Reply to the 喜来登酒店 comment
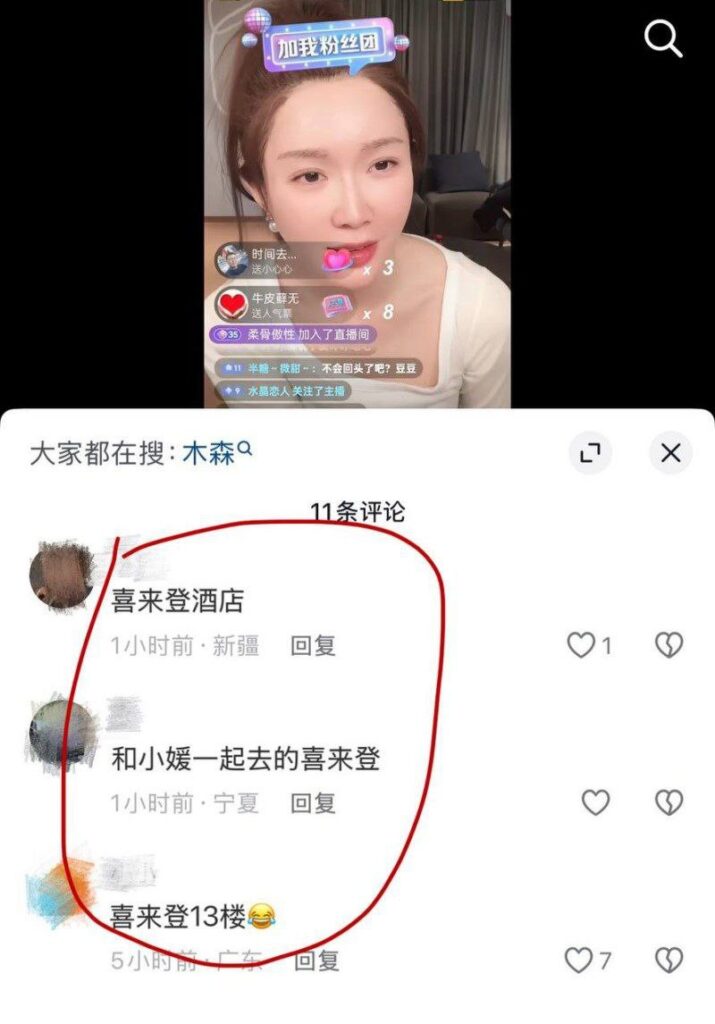 pyautogui.click(x=313, y=645)
